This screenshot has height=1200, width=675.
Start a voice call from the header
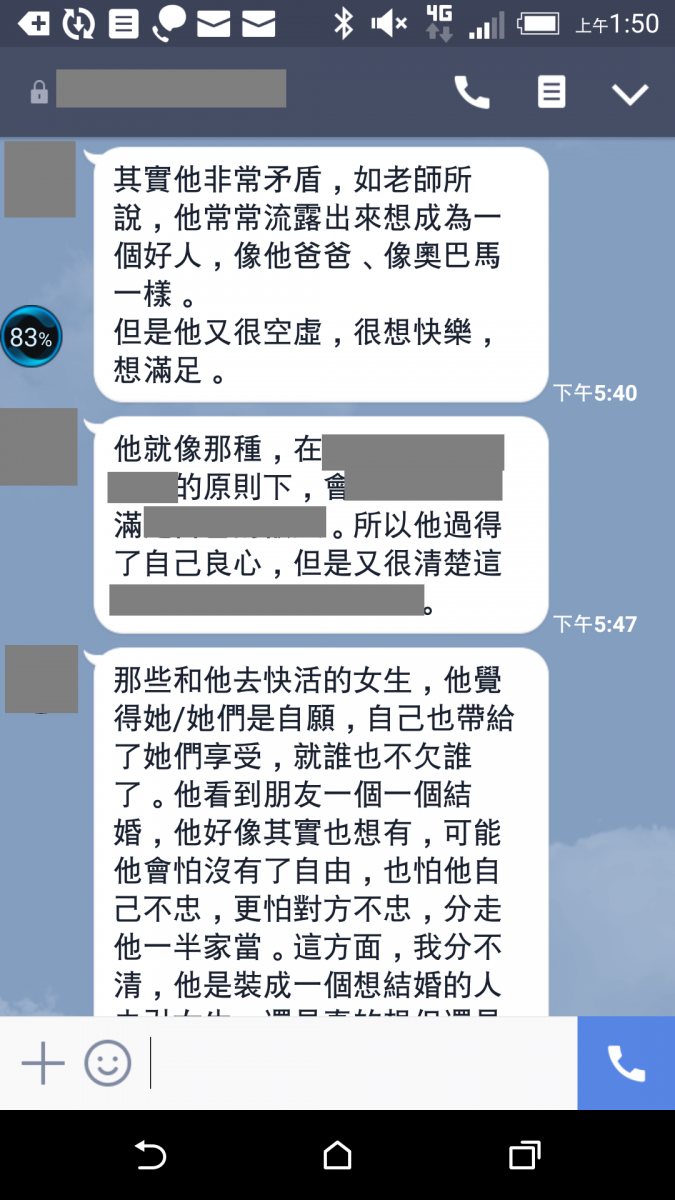pos(472,93)
